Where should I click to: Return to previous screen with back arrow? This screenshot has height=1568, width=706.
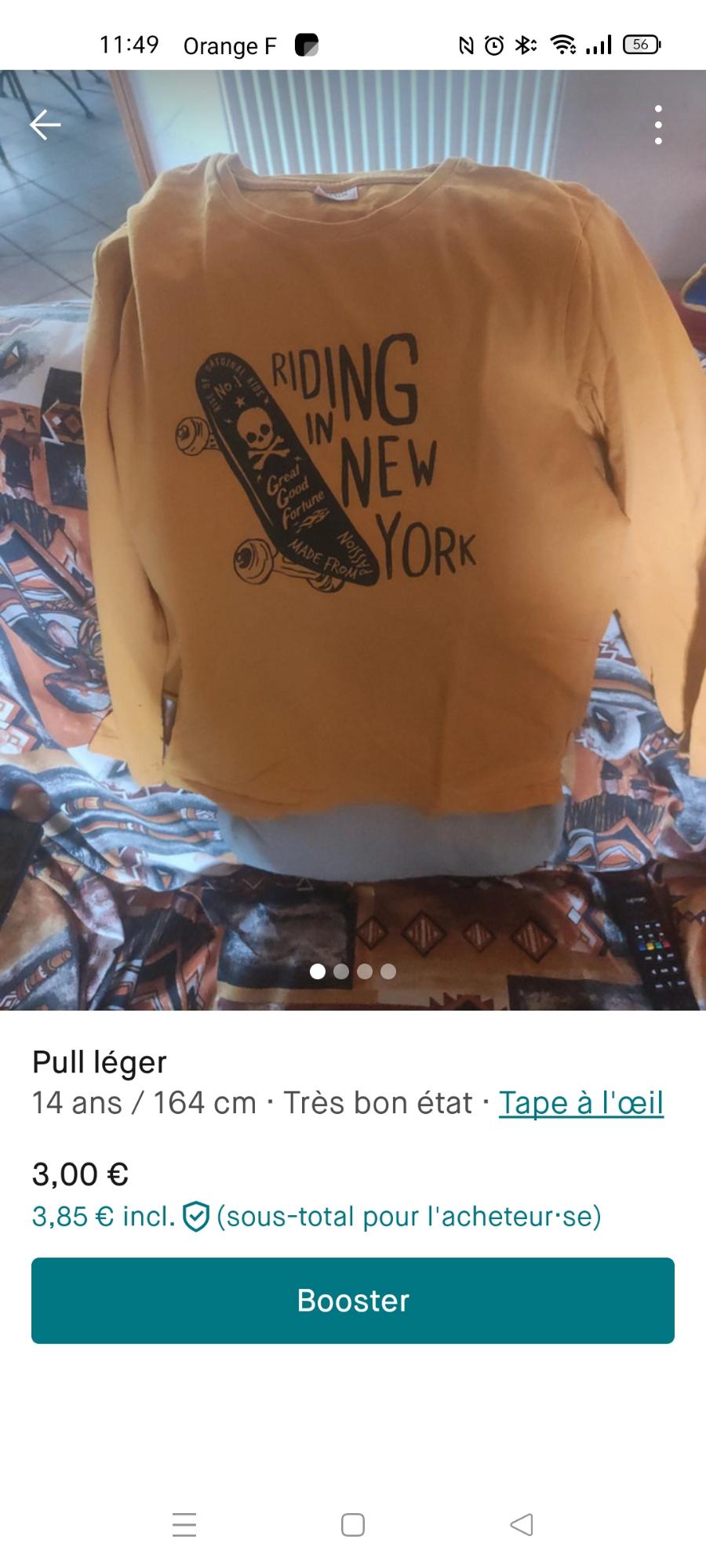coord(45,123)
